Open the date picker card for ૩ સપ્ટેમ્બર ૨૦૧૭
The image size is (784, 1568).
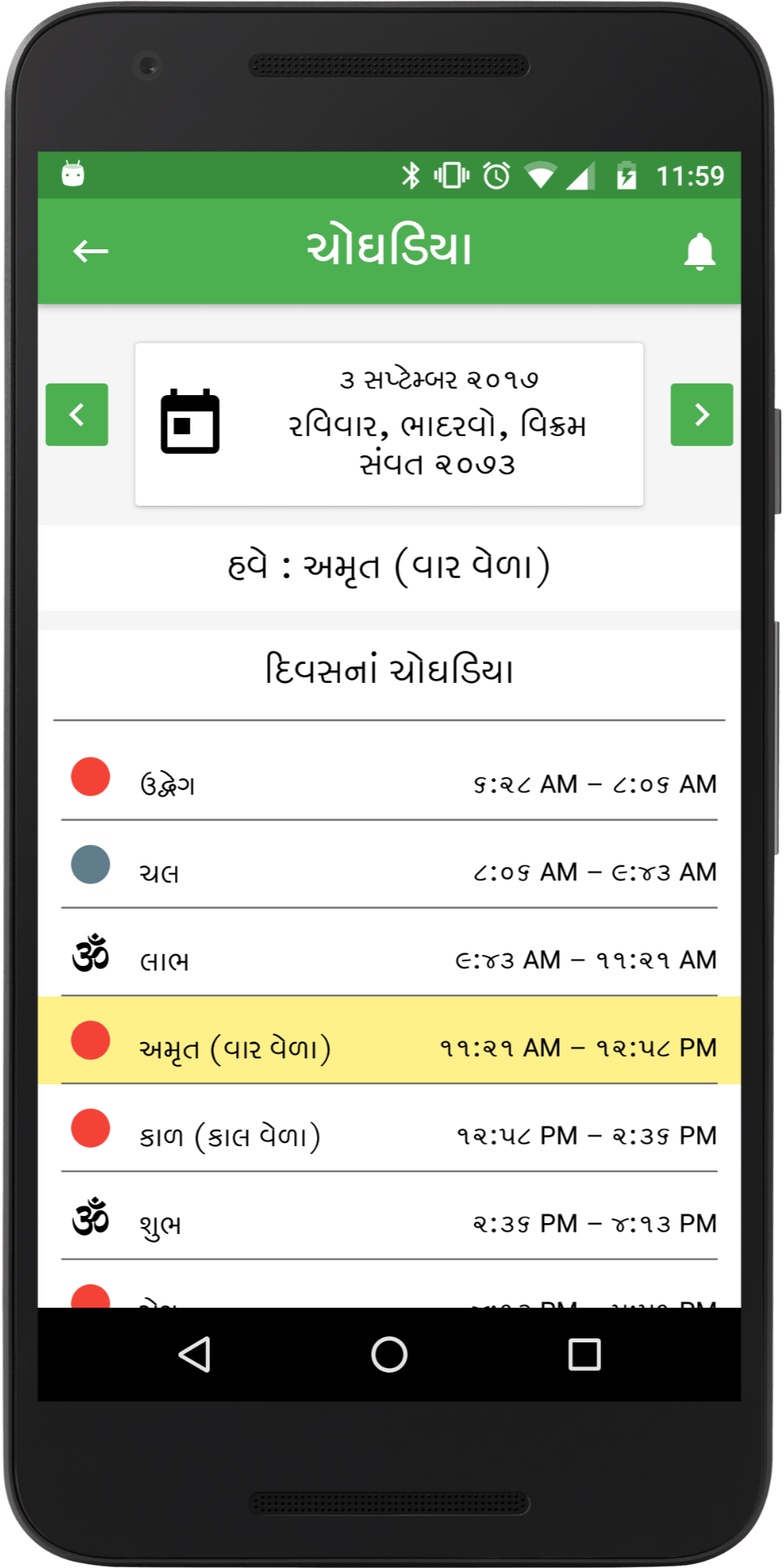pyautogui.click(x=389, y=424)
